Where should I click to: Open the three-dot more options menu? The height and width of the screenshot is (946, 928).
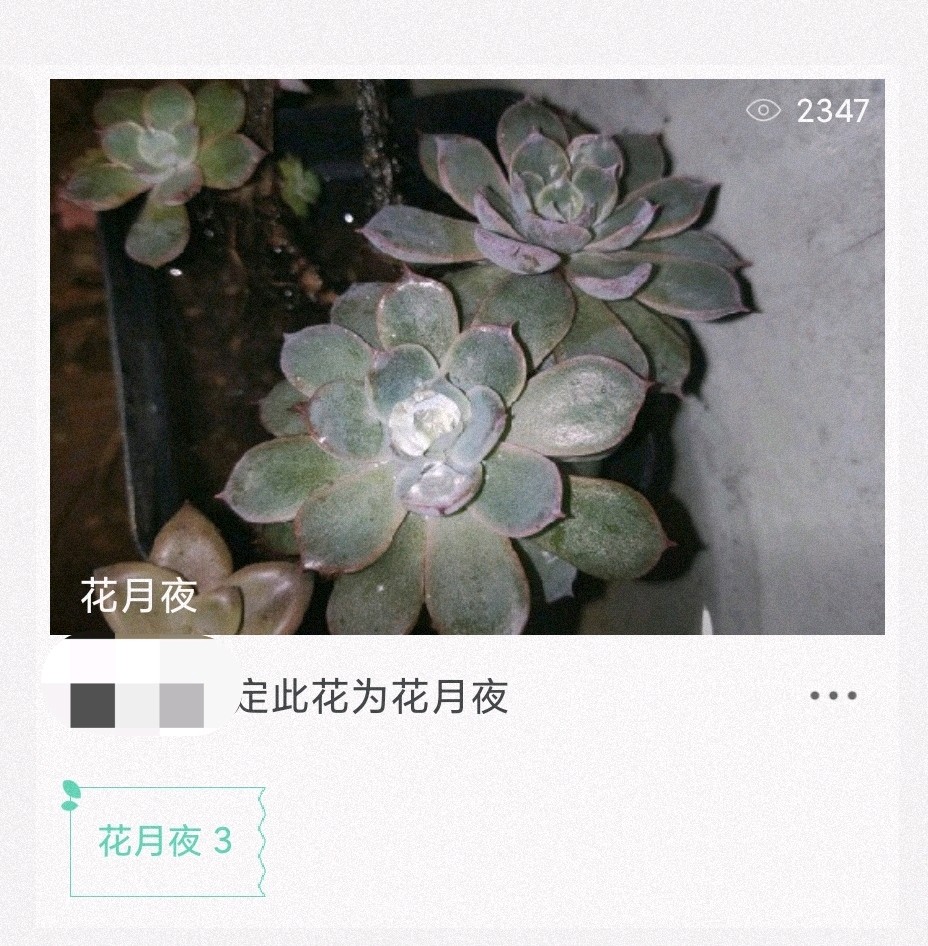[833, 696]
